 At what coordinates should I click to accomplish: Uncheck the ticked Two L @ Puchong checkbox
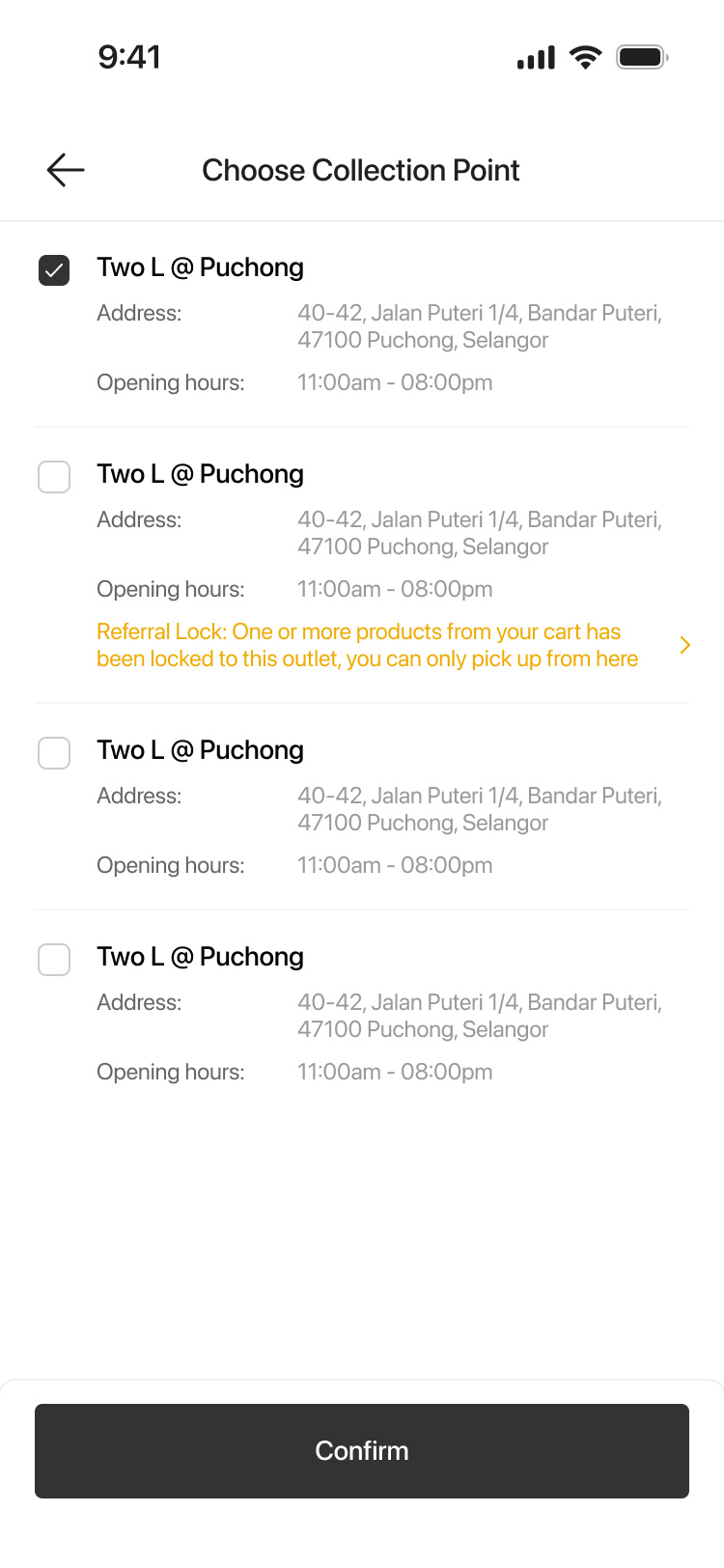[x=54, y=270]
